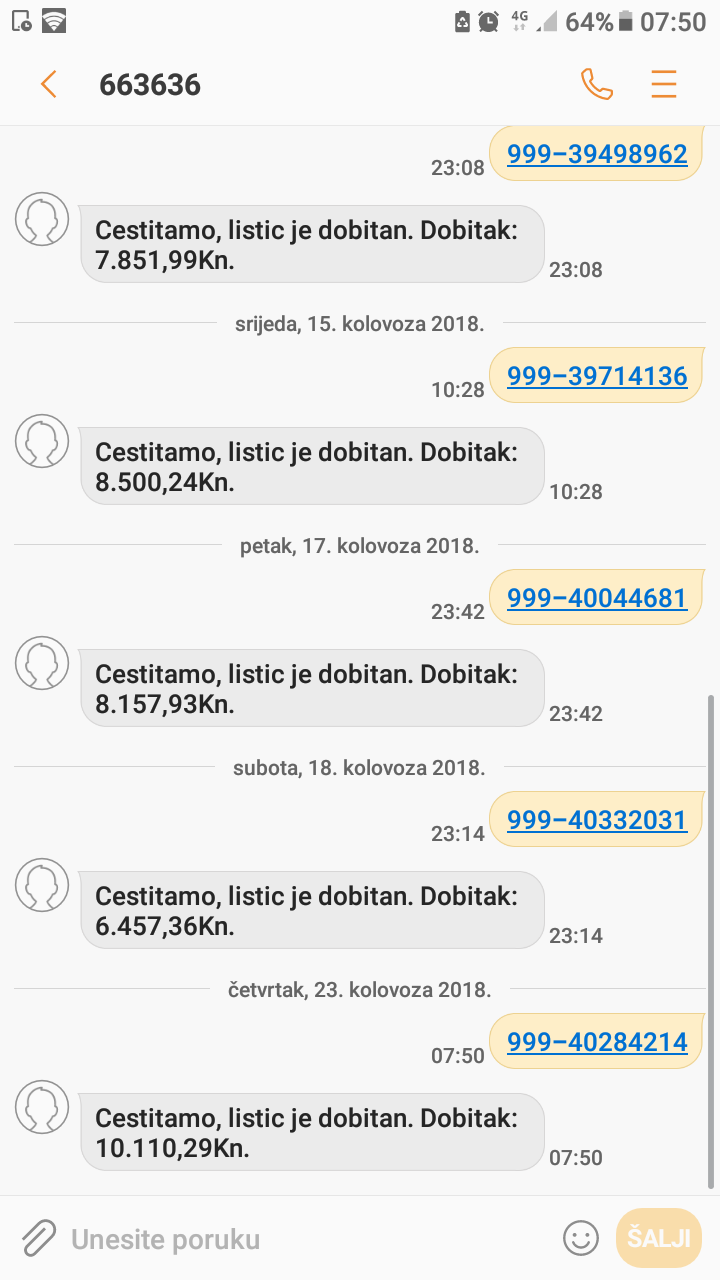Go back to the message list
720x1280 pixels.
[48, 85]
